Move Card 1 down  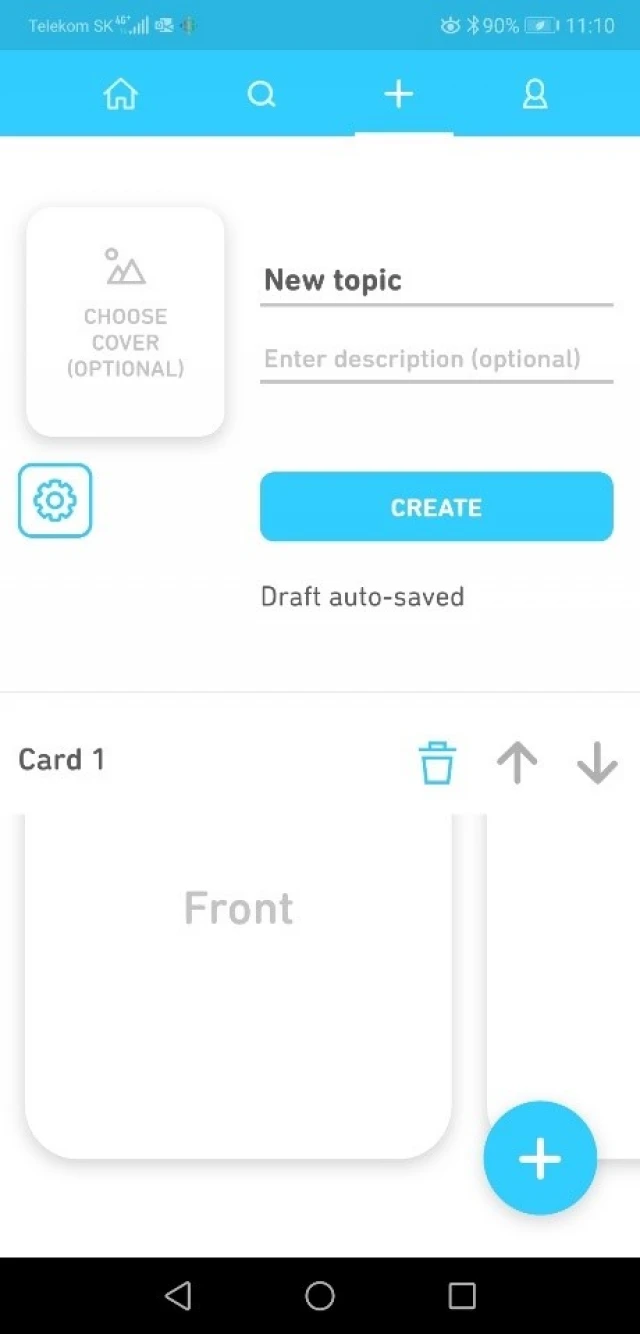click(x=597, y=763)
